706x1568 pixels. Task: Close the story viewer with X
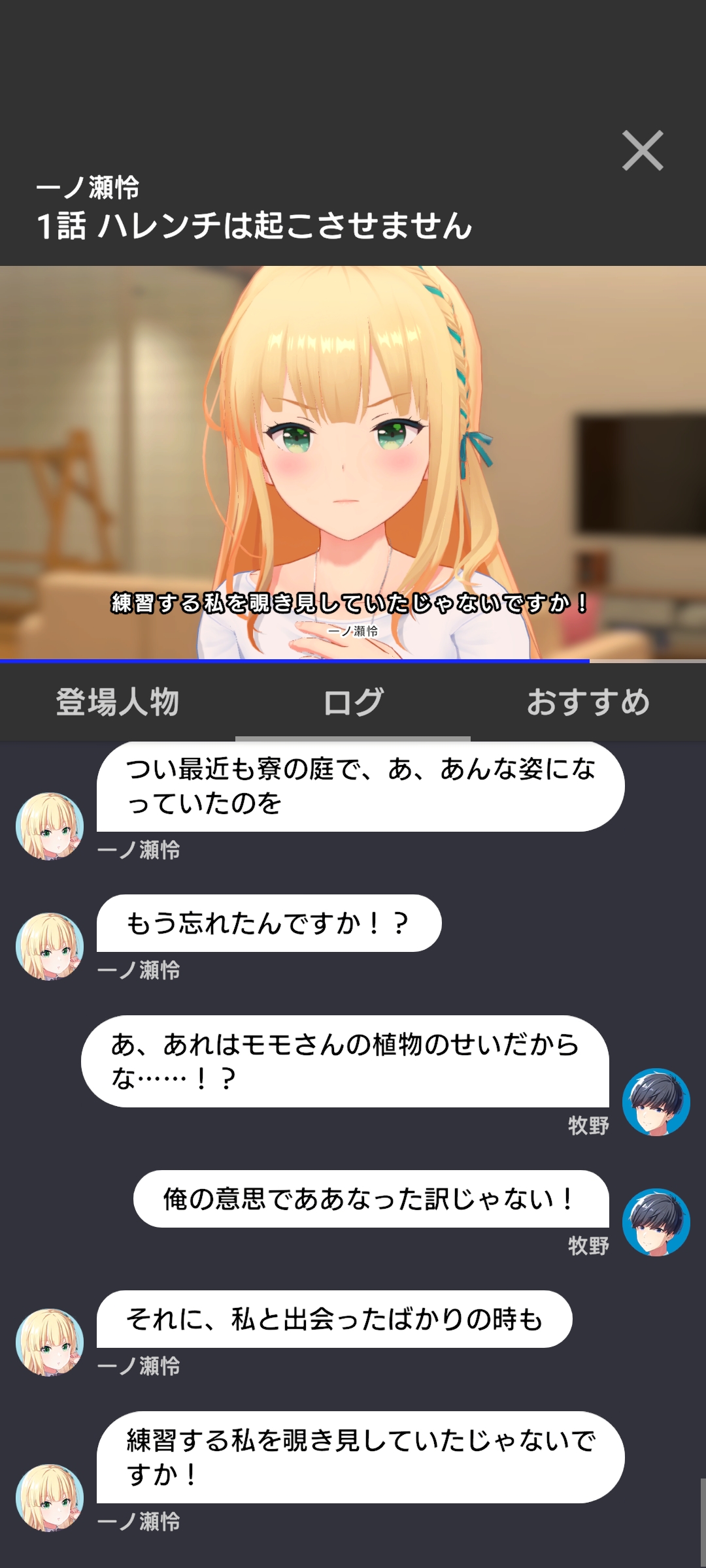[x=642, y=151]
